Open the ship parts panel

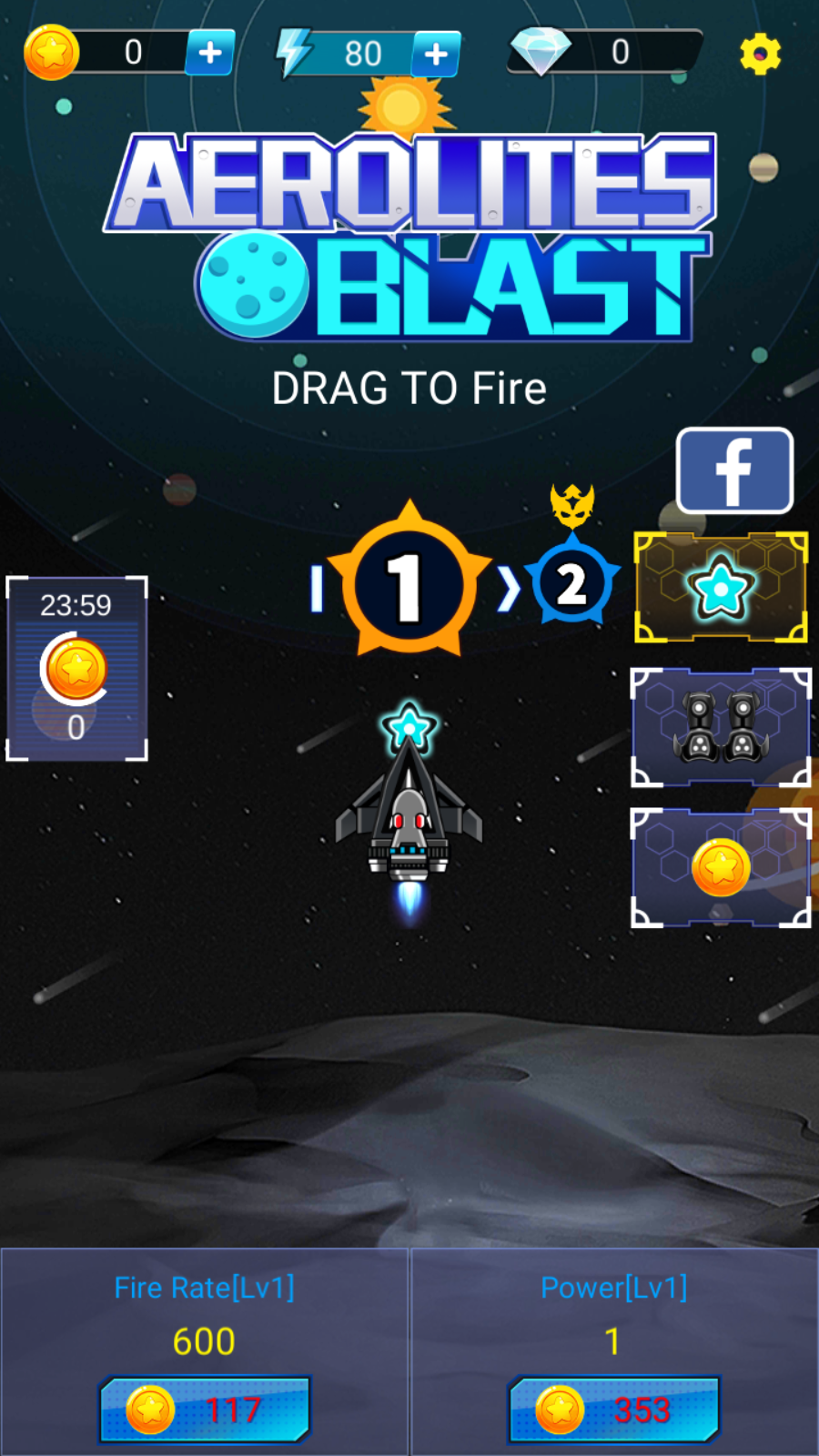click(x=721, y=728)
